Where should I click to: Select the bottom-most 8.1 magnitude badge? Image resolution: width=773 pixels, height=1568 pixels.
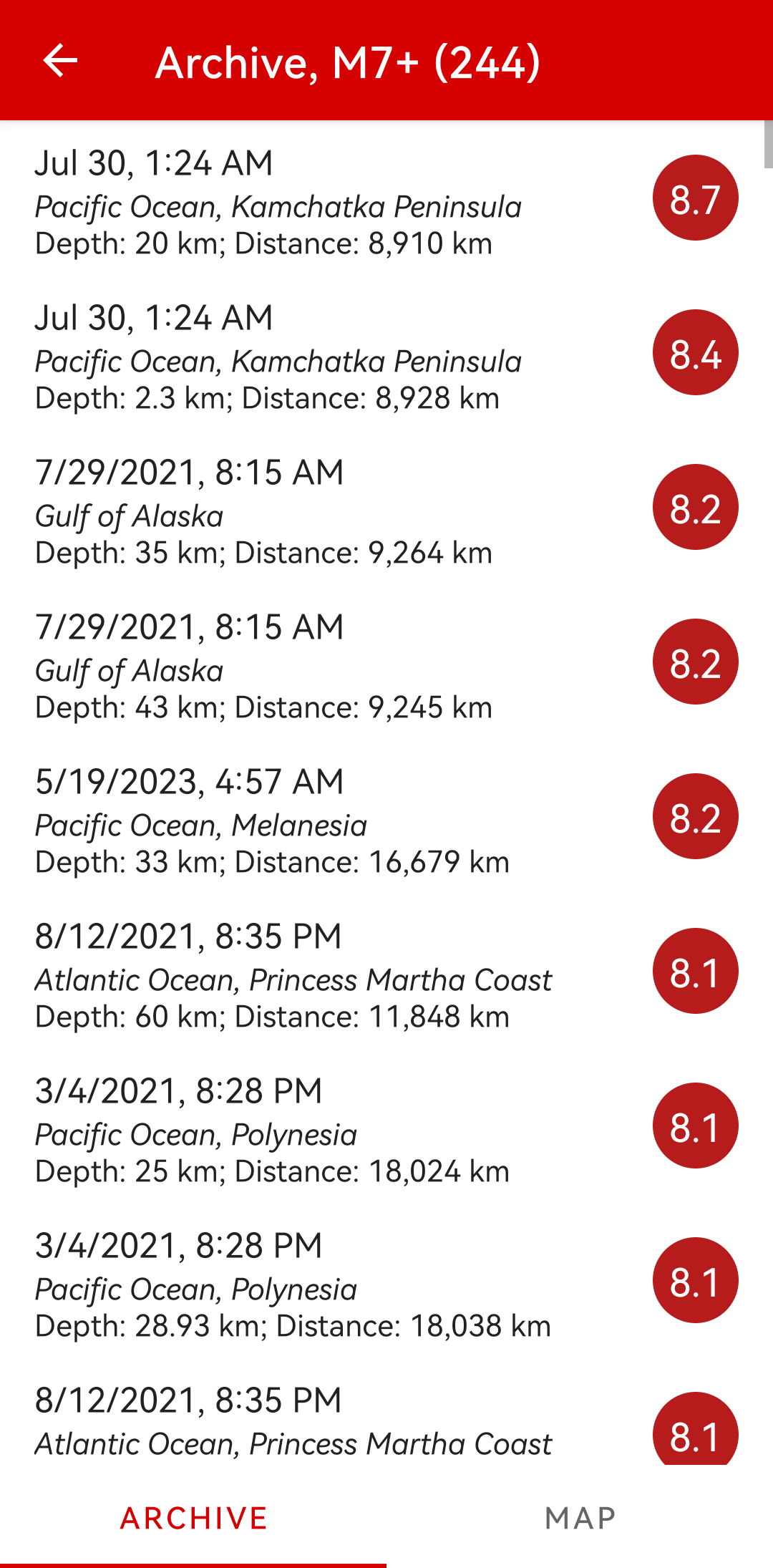click(694, 1436)
